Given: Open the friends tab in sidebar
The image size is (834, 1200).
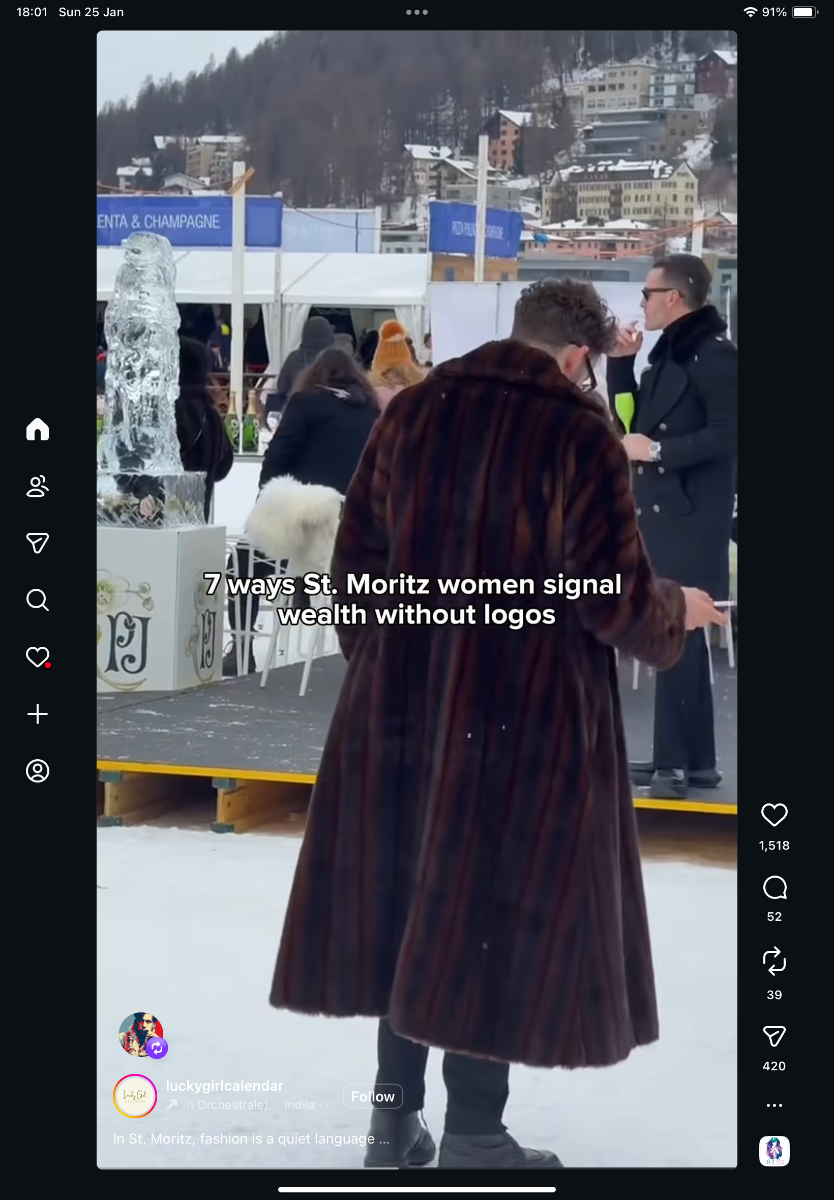Looking at the screenshot, I should pos(37,487).
